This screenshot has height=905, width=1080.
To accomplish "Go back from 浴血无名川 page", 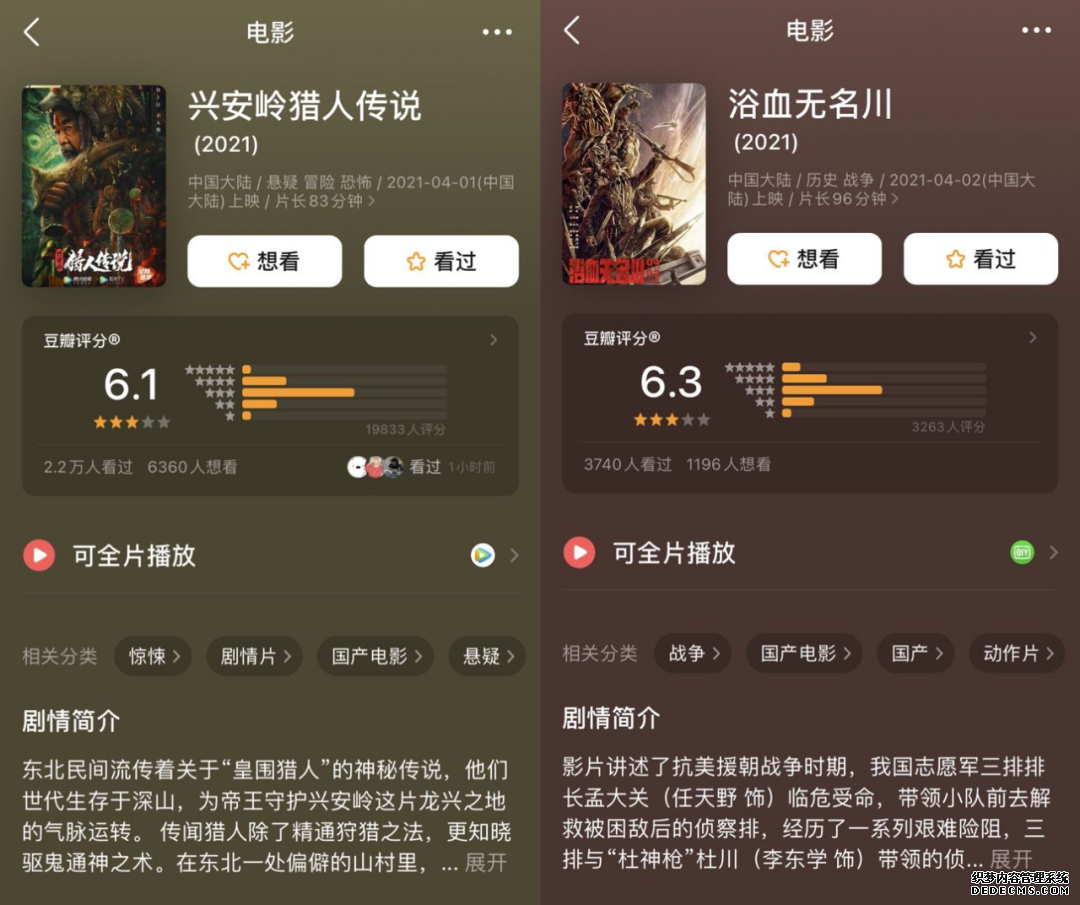I will (x=572, y=30).
